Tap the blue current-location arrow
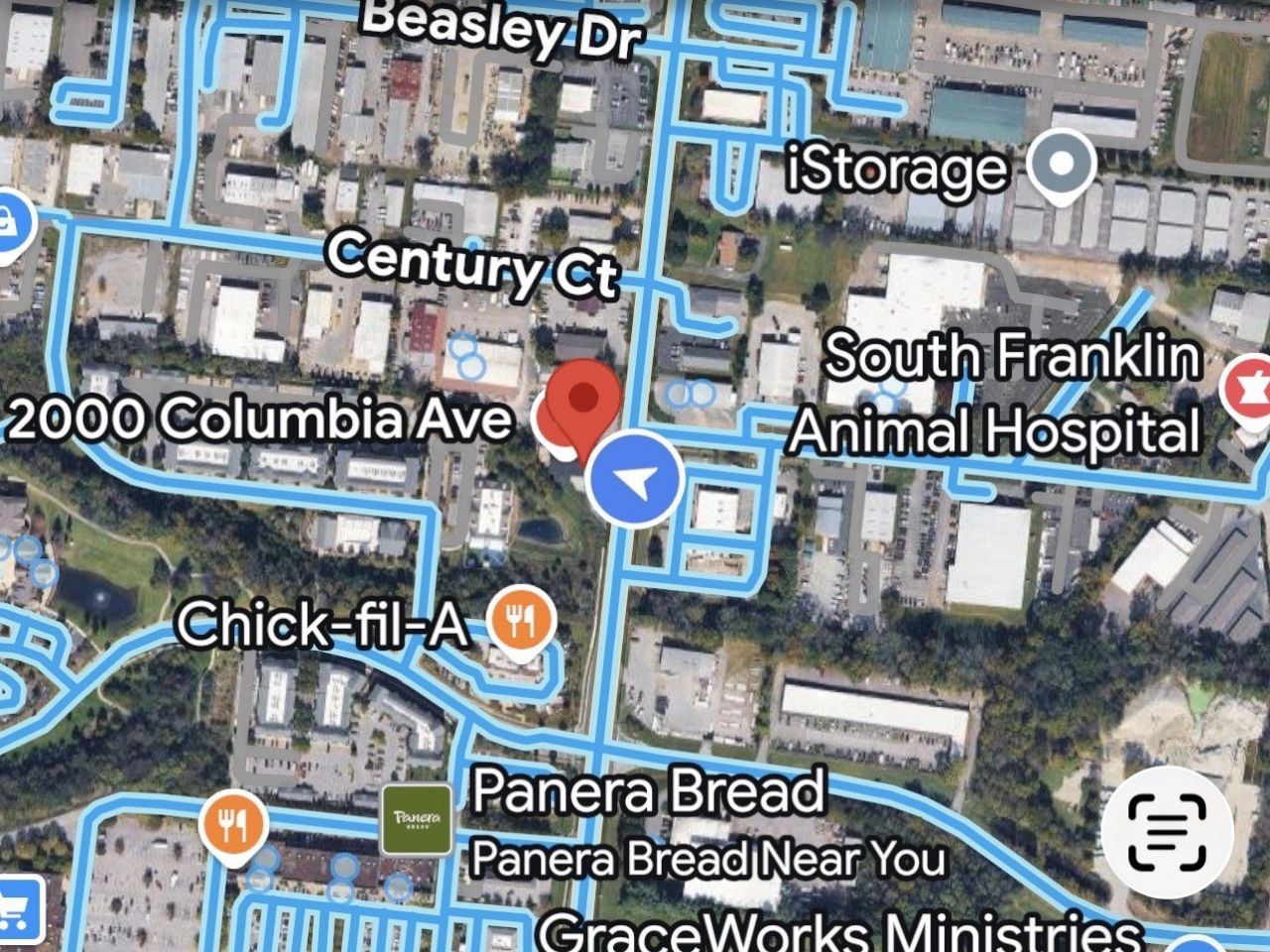 [633, 480]
